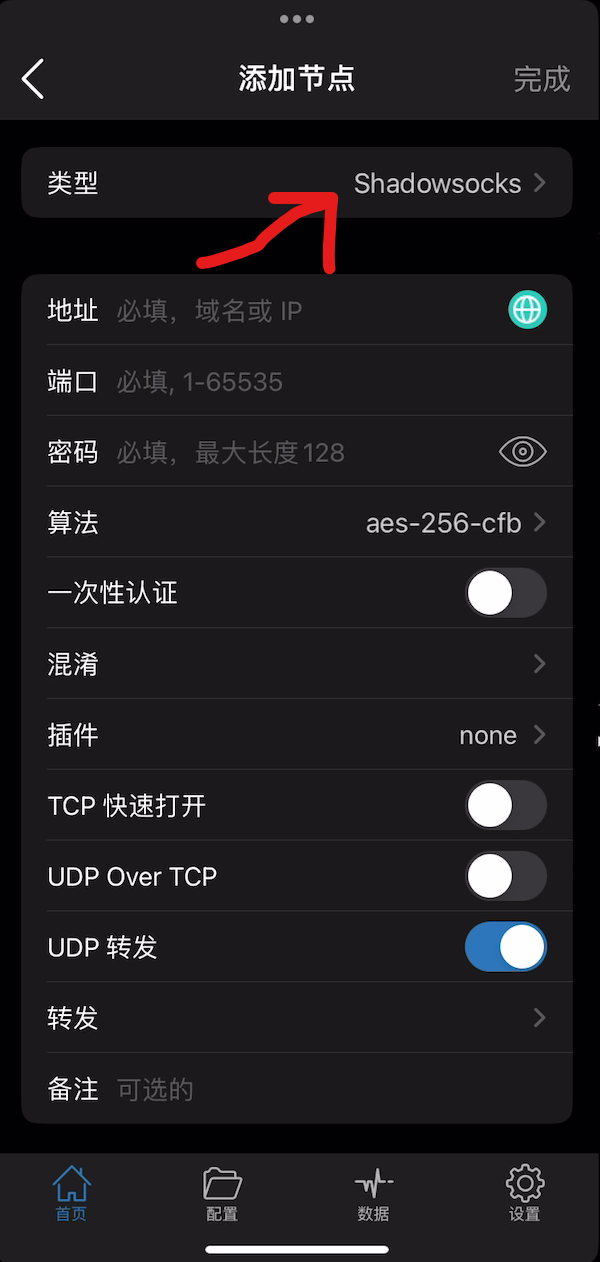Tap 完成 to finish adding the node
Screen dimensions: 600x1262
point(541,79)
